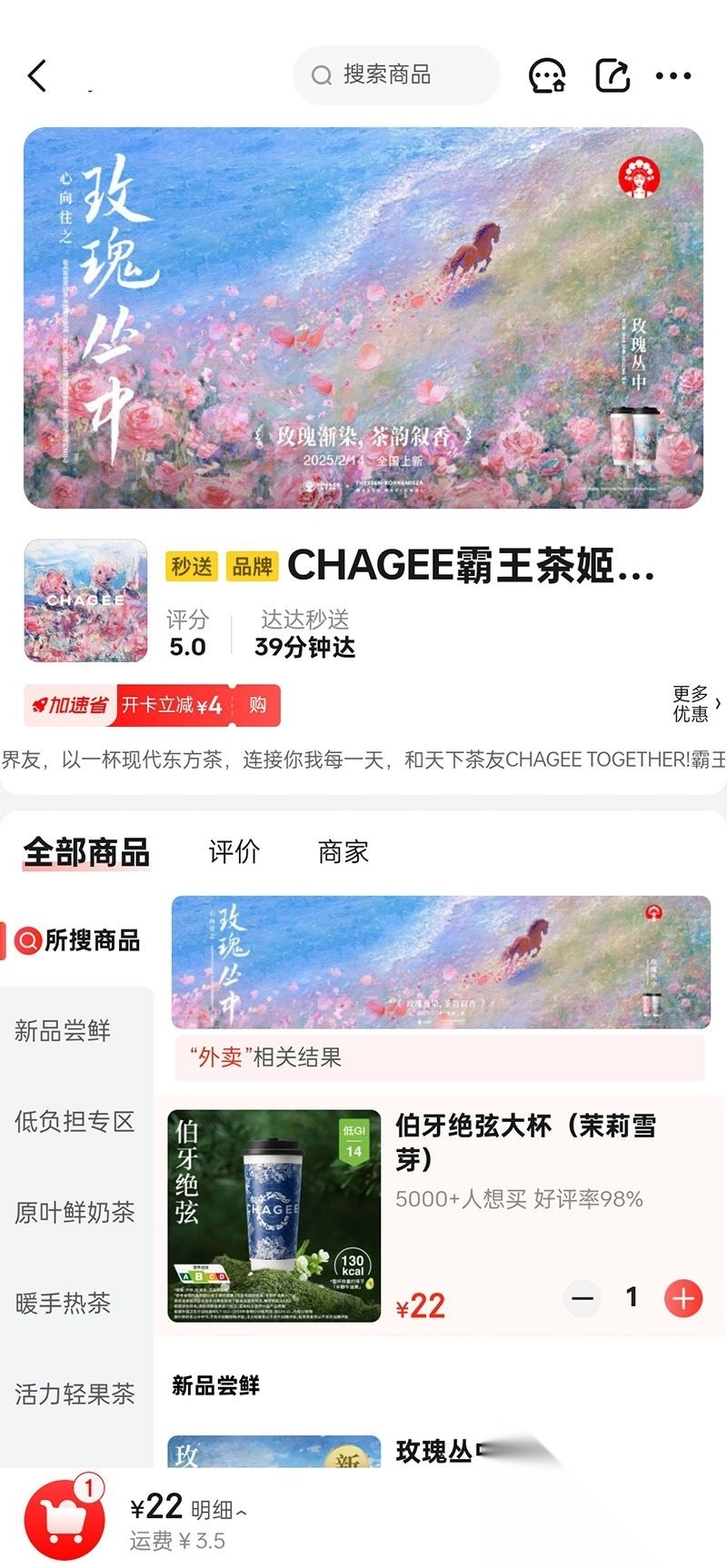Viewport: 727px width, 1568px height.
Task: Open the customer service chat icon
Action: pyautogui.click(x=547, y=75)
